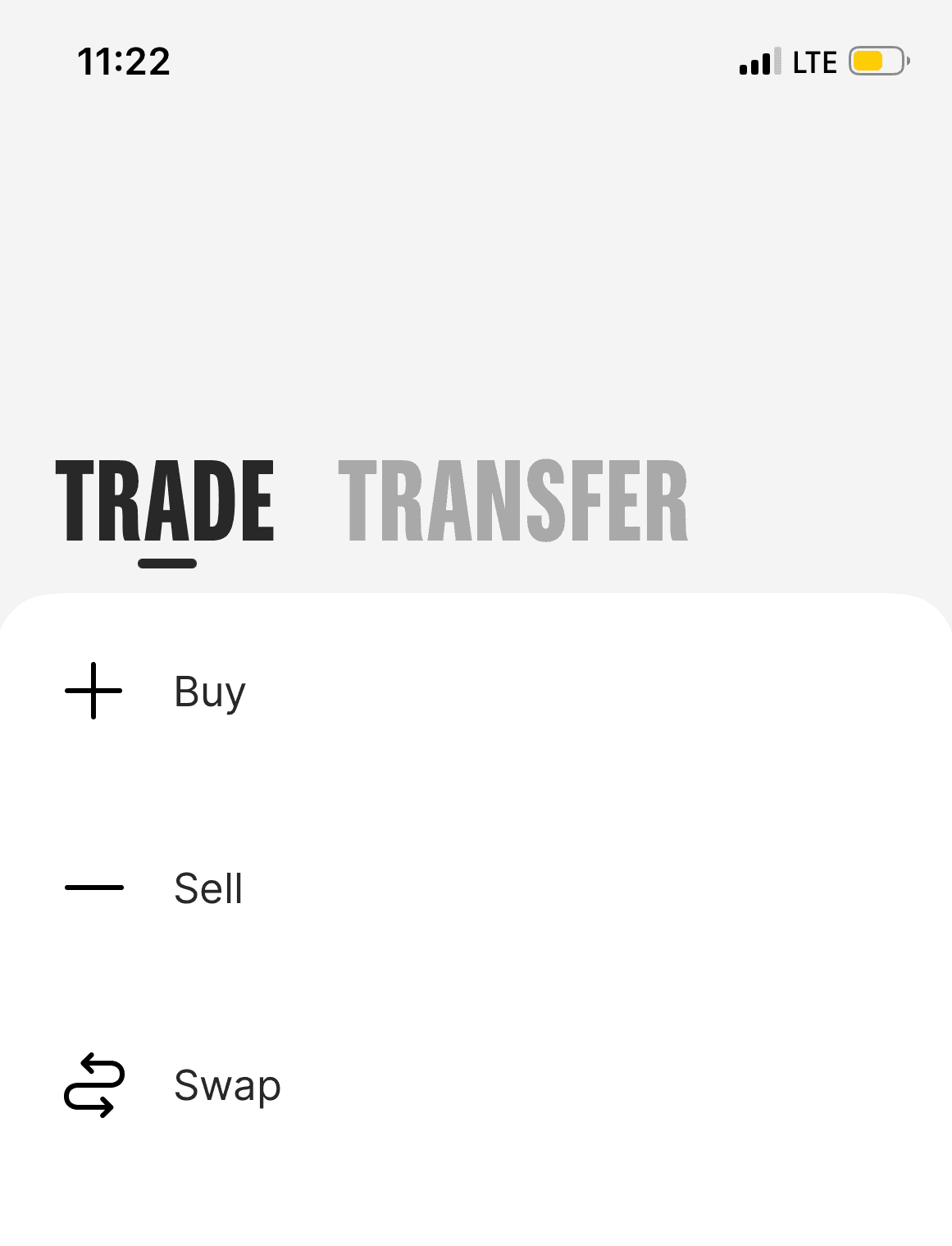Select the plus icon beside Buy
The height and width of the screenshot is (1246, 952).
[x=93, y=691]
